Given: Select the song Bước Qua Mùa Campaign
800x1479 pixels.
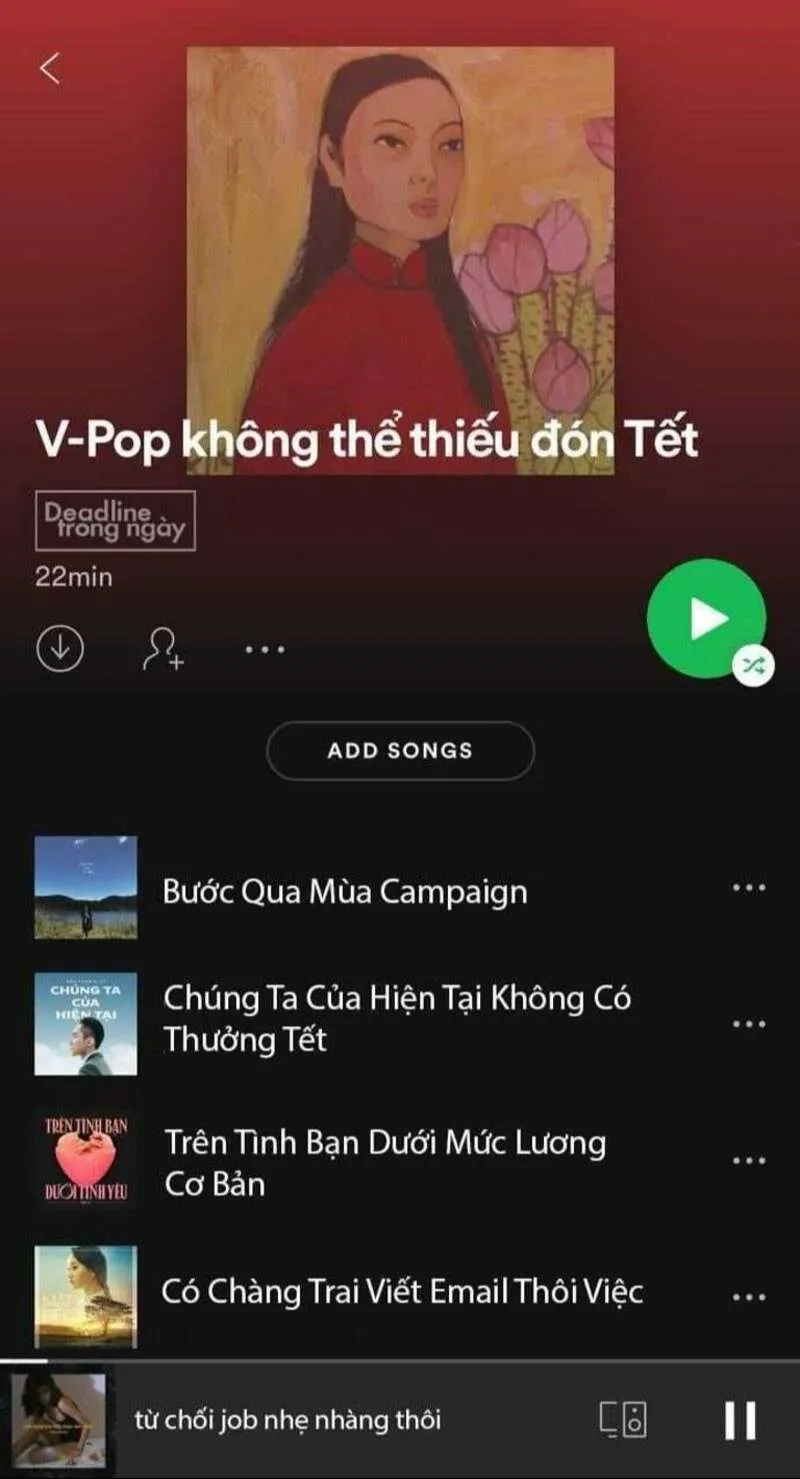Looking at the screenshot, I should 345,892.
